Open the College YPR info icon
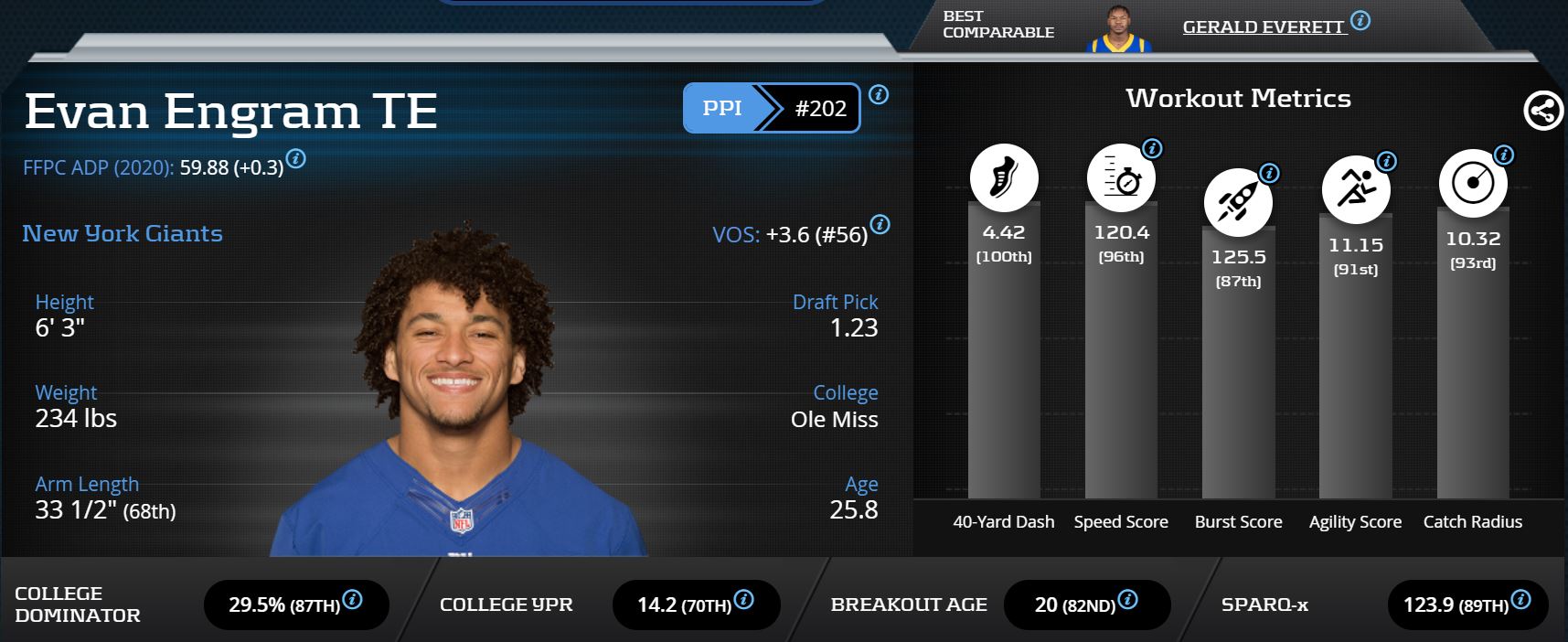1568x642 pixels. point(744,600)
